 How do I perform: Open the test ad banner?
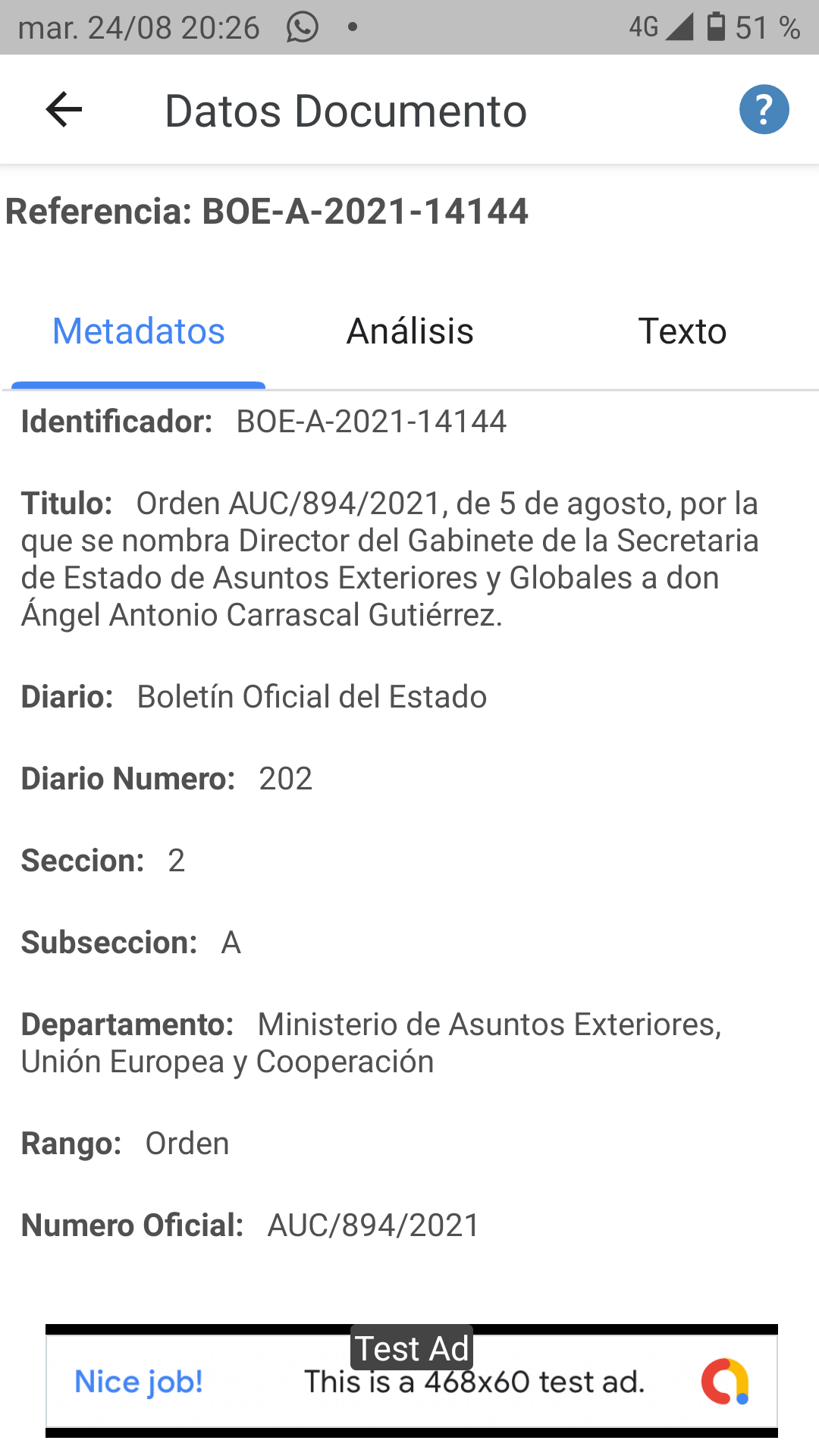click(411, 1381)
